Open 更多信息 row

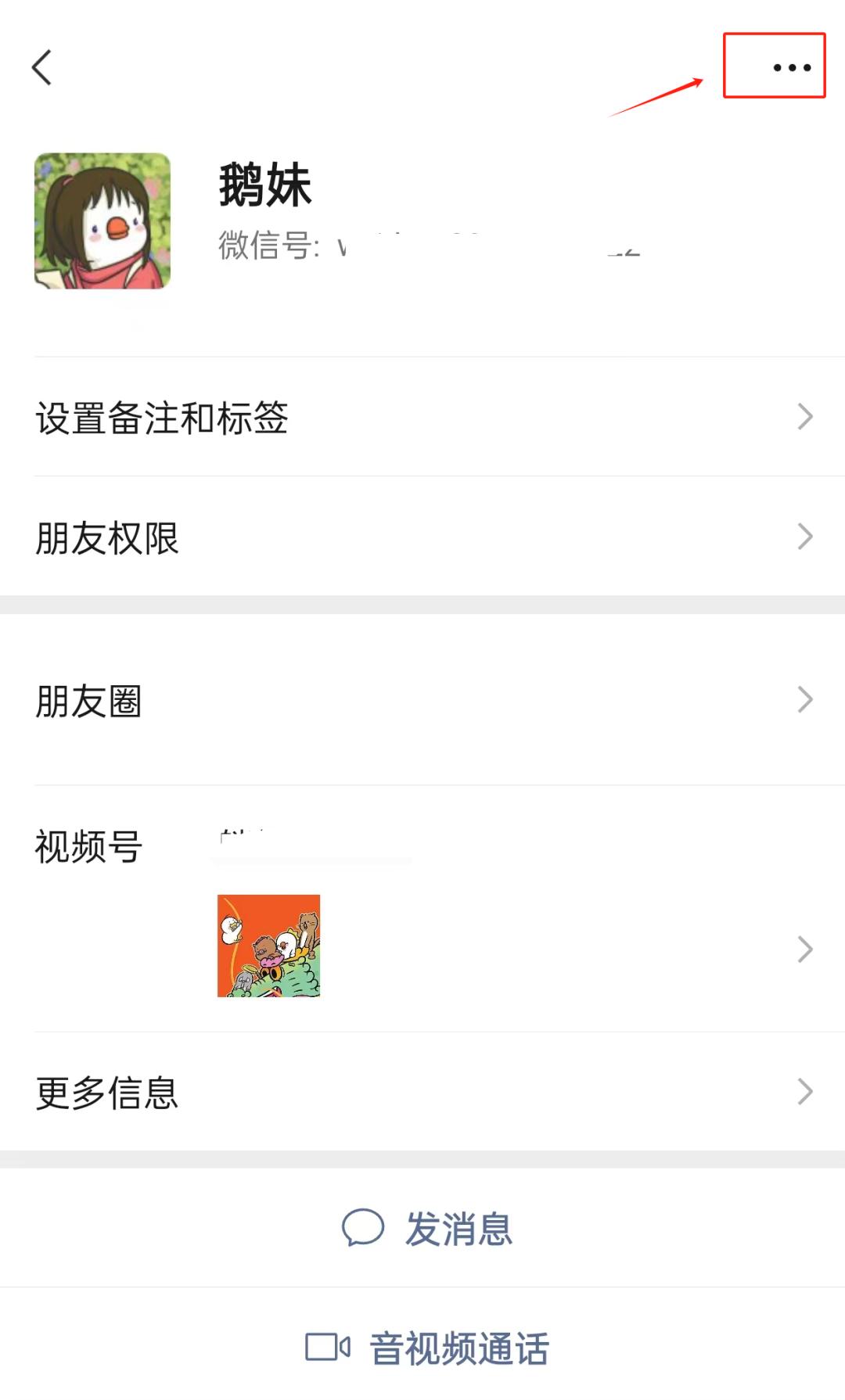pos(422,1092)
